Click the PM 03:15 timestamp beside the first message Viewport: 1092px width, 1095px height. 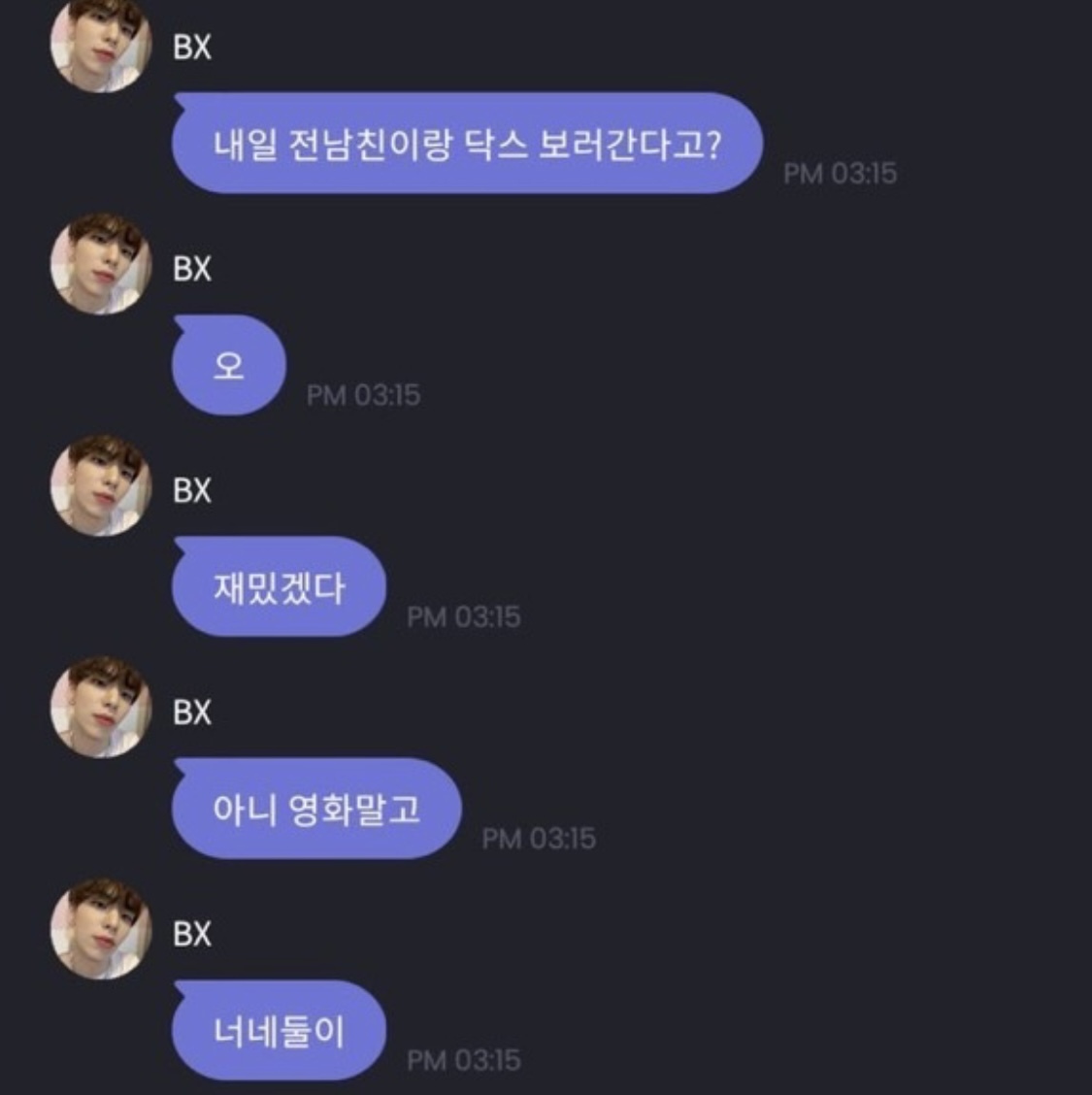pos(841,173)
